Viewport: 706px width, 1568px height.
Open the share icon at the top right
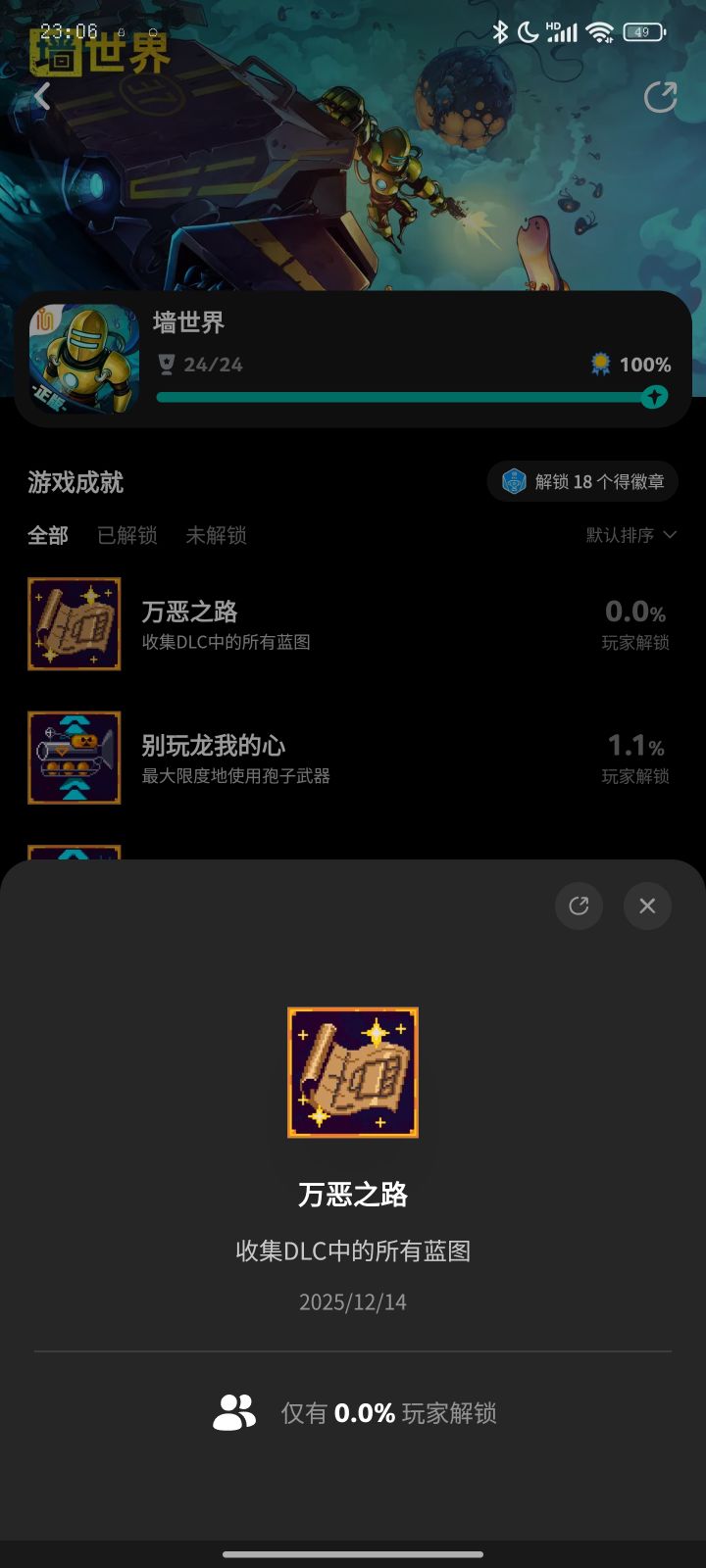tap(660, 97)
